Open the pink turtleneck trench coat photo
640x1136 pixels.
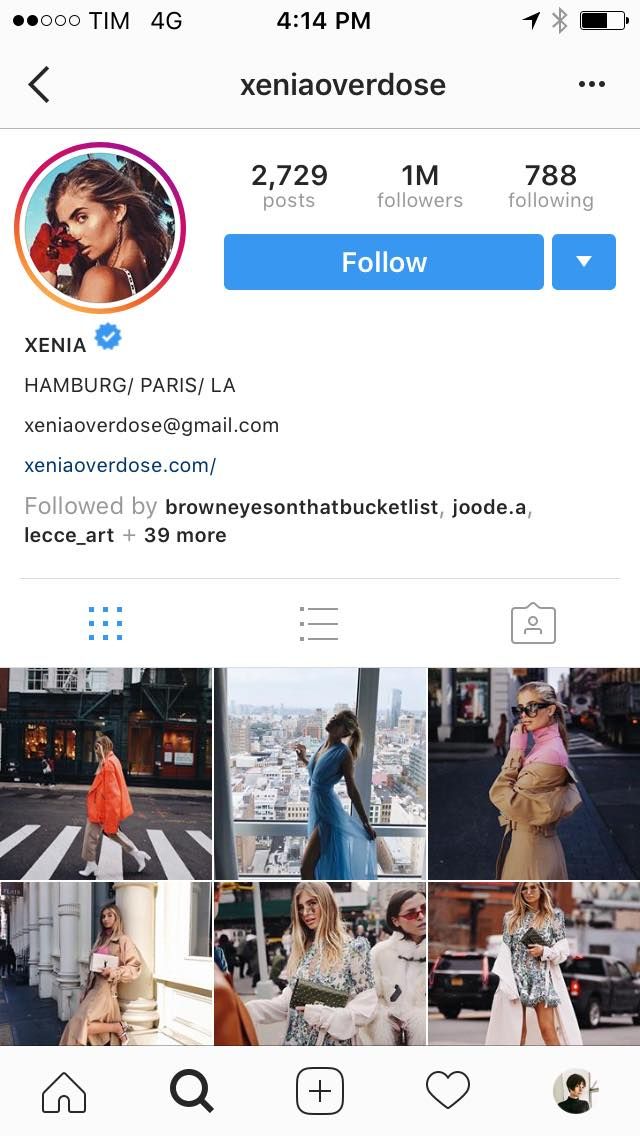pyautogui.click(x=534, y=774)
